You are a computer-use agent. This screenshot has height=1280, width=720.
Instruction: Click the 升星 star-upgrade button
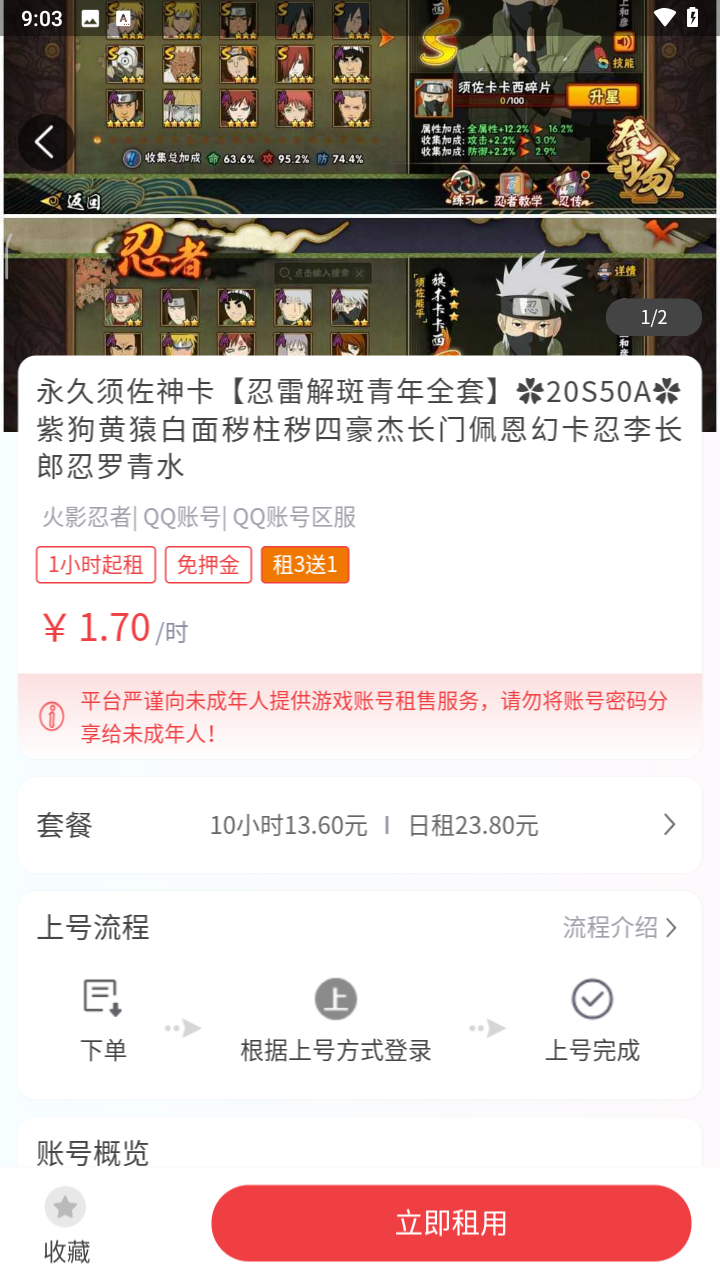point(602,96)
